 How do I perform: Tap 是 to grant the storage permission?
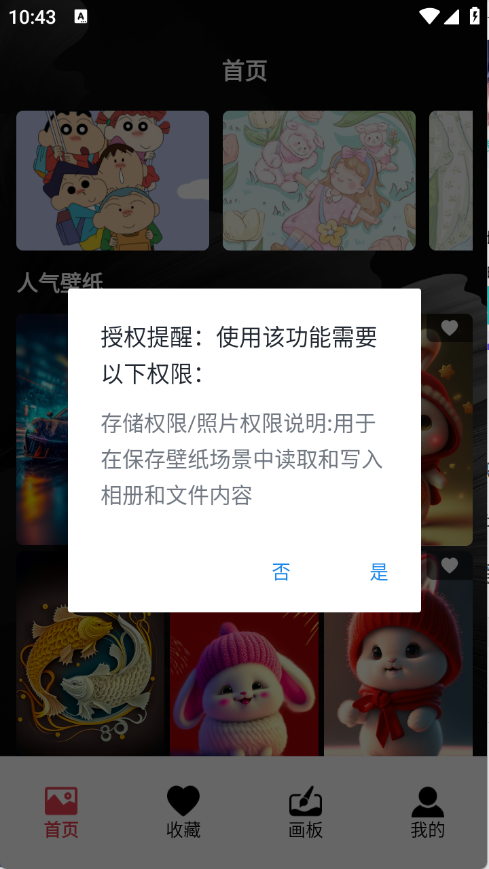point(379,571)
